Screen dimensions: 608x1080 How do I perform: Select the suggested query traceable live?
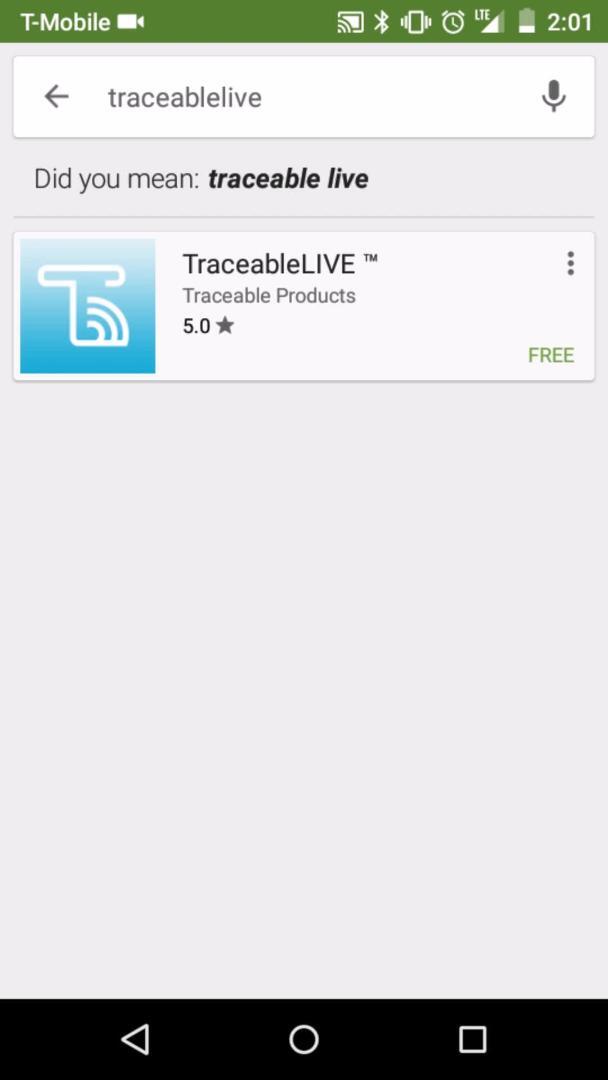tap(288, 179)
